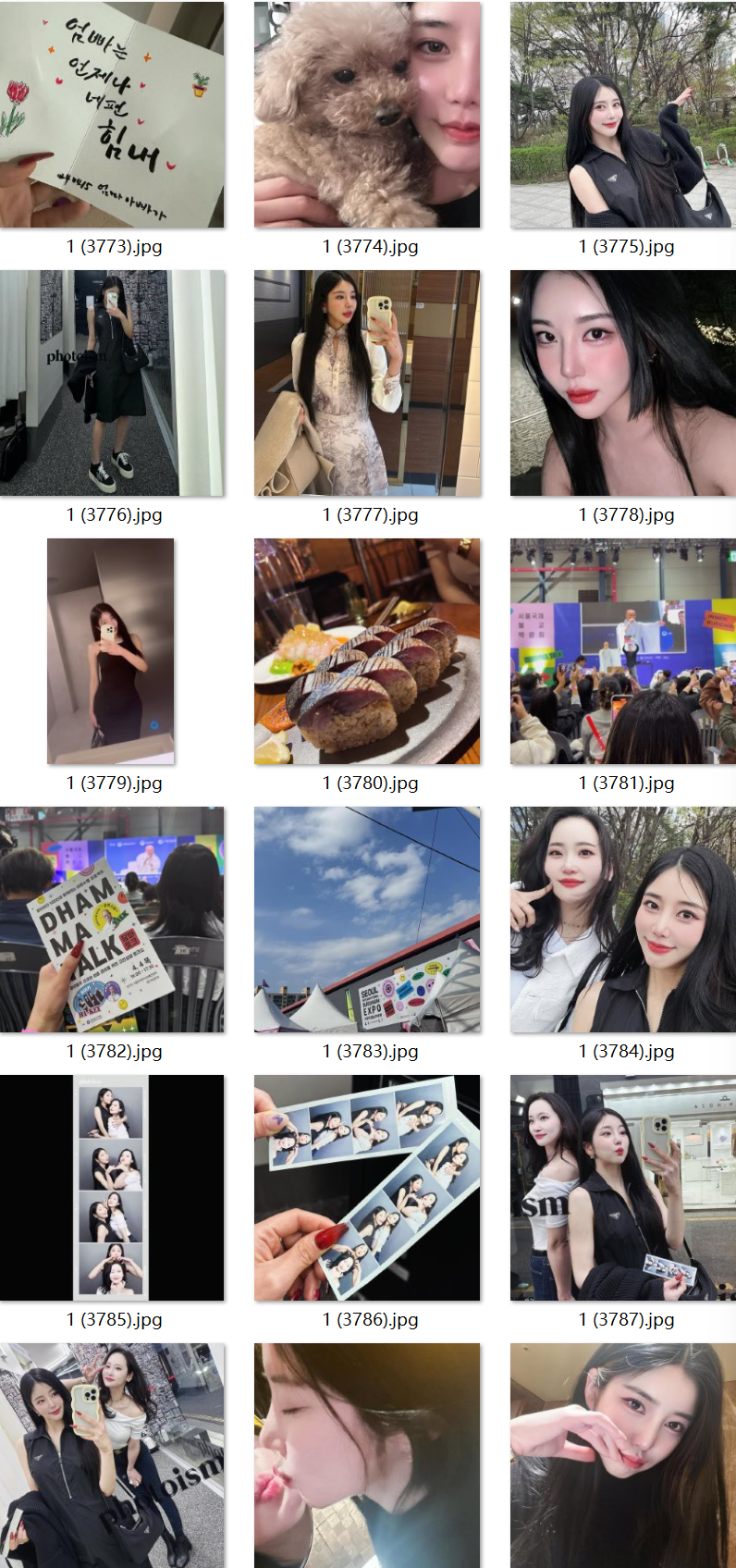Select the thumbnail named 1 (3774).jpg
Screen dimensions: 736x1568
pyautogui.click(x=367, y=115)
